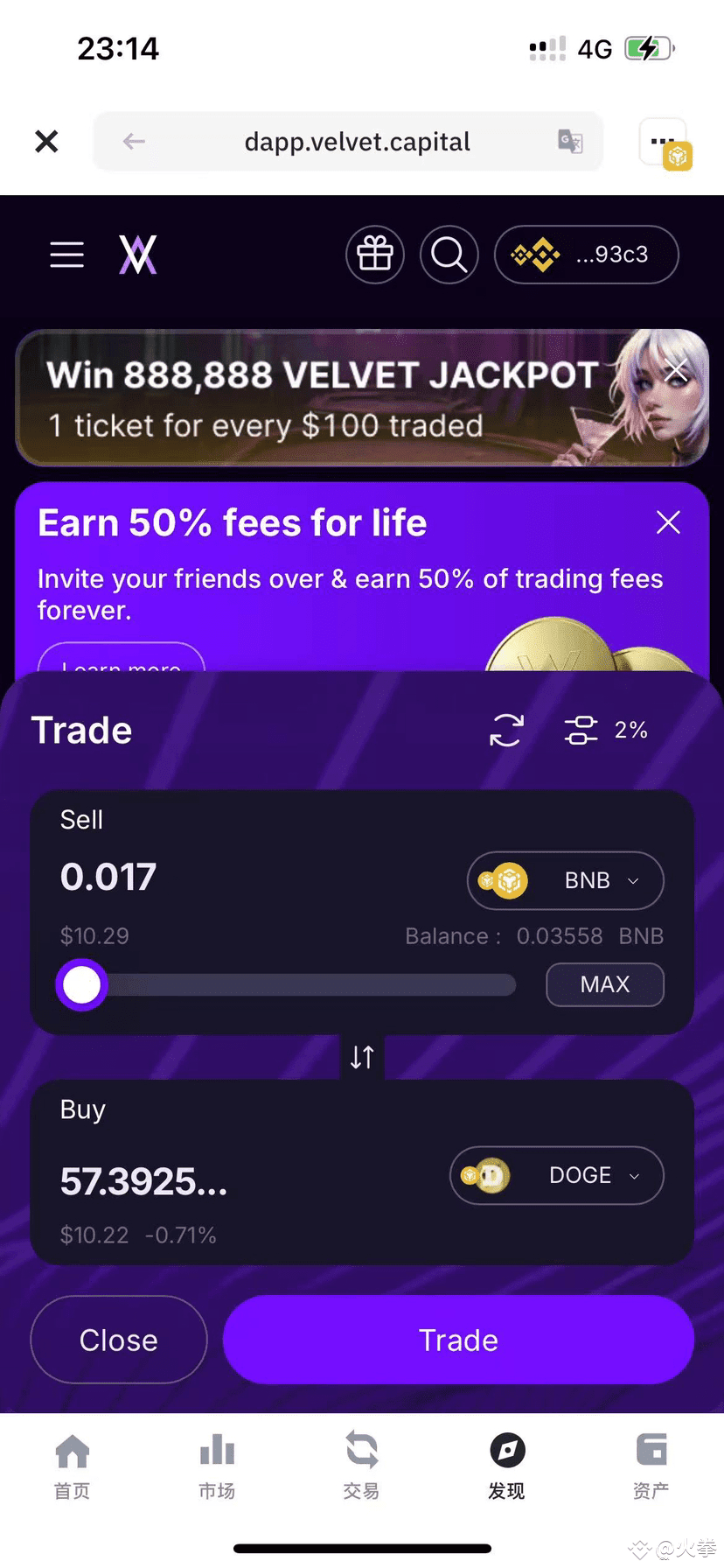Open the 2% slippage settings
Image resolution: width=724 pixels, height=1568 pixels.
pyautogui.click(x=606, y=730)
